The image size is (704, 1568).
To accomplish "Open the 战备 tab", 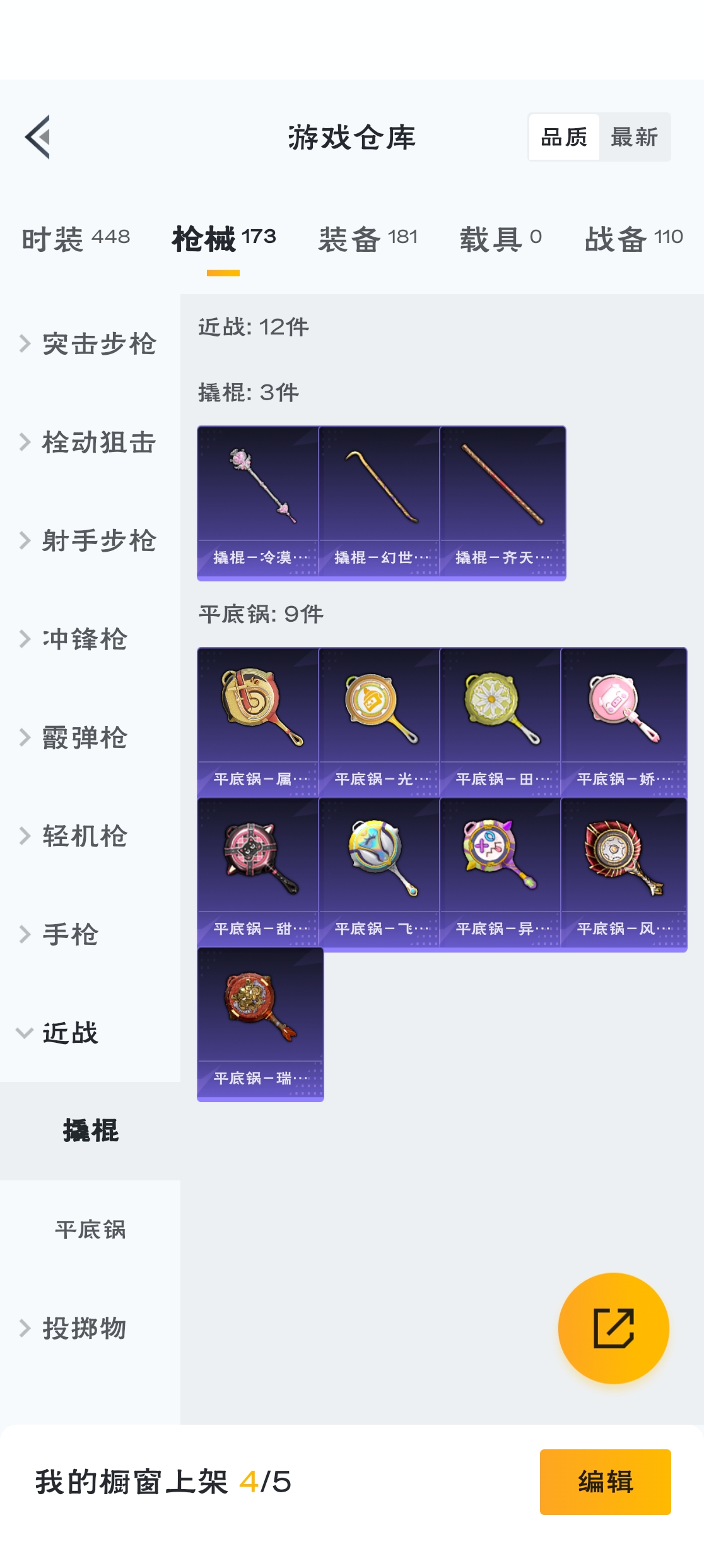I will (x=633, y=239).
